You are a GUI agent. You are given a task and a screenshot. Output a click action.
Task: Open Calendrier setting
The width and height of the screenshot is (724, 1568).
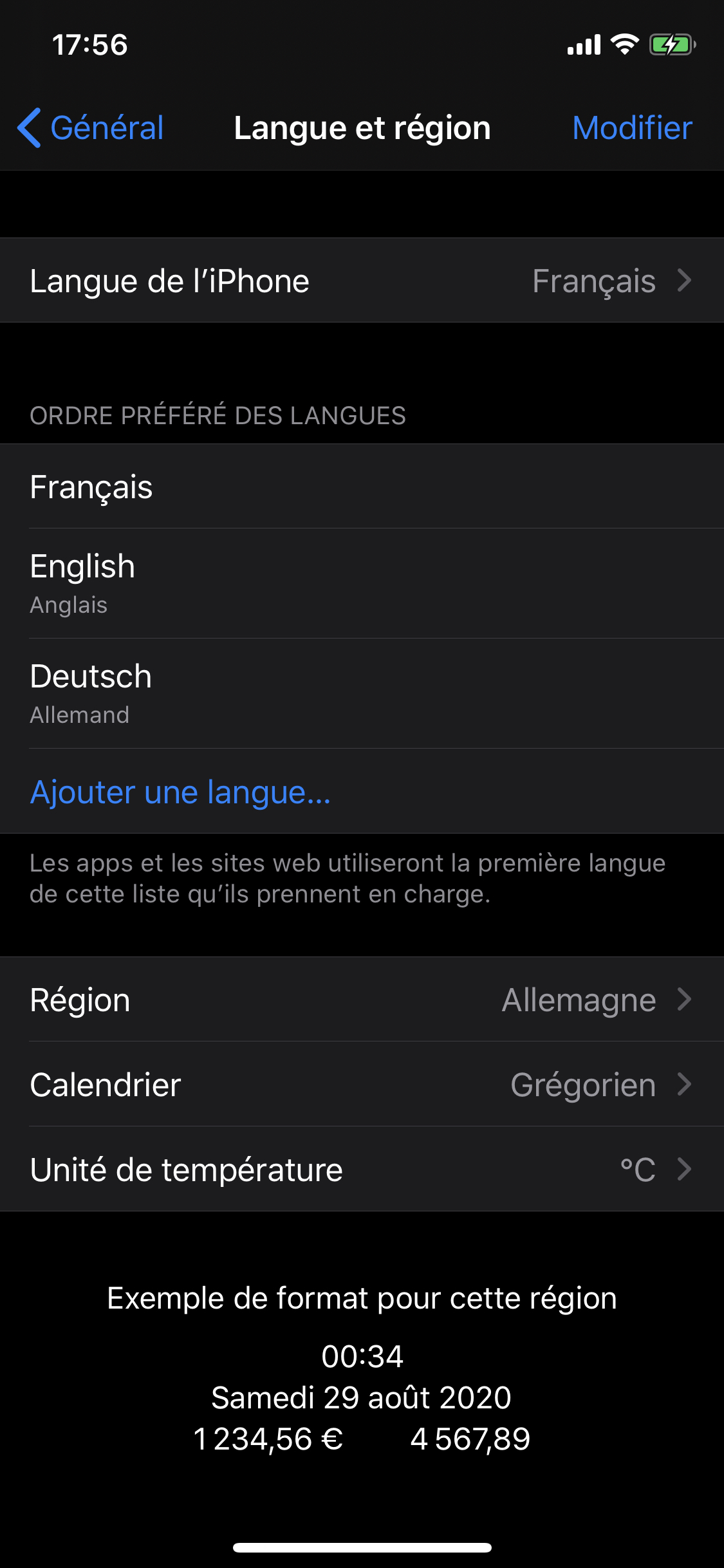click(362, 1085)
